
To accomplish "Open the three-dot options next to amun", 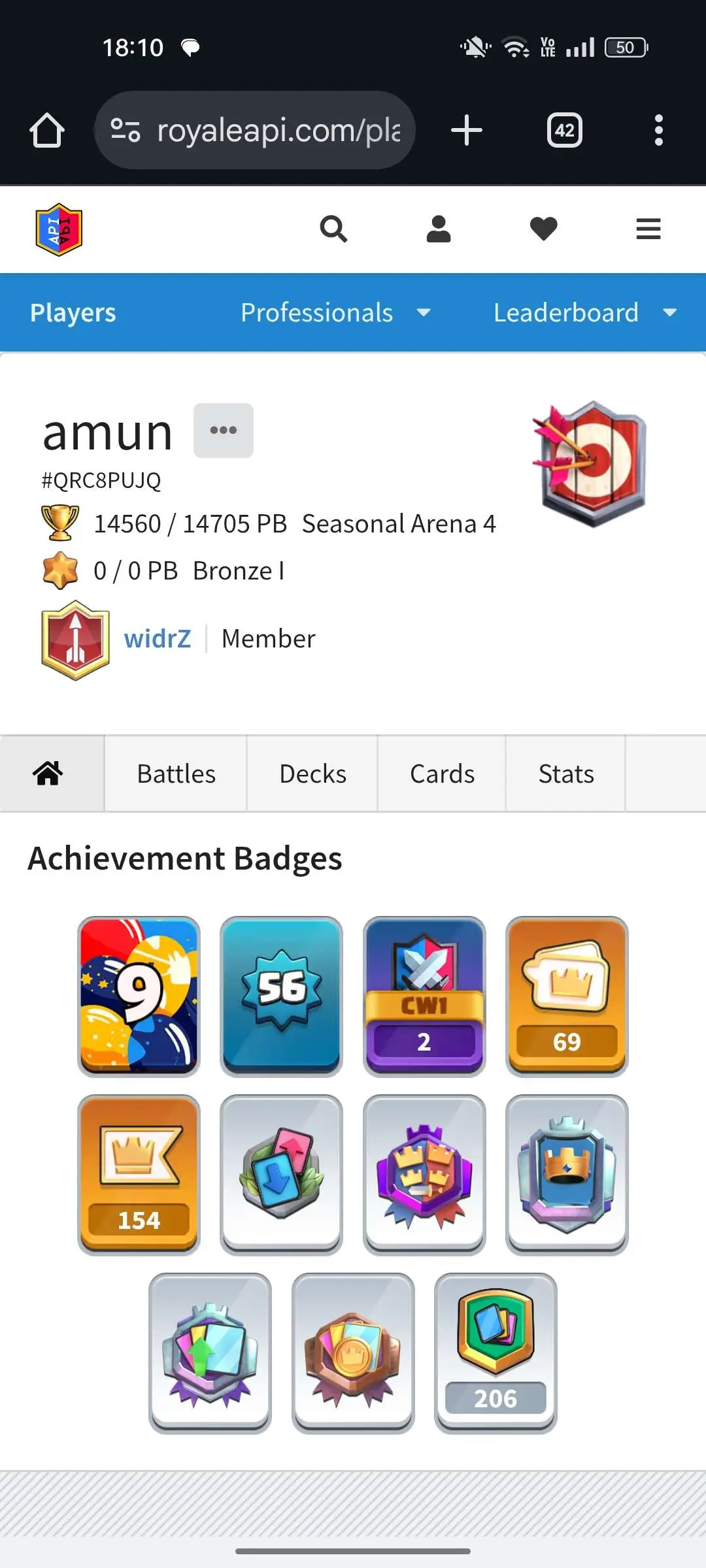I will 224,430.
